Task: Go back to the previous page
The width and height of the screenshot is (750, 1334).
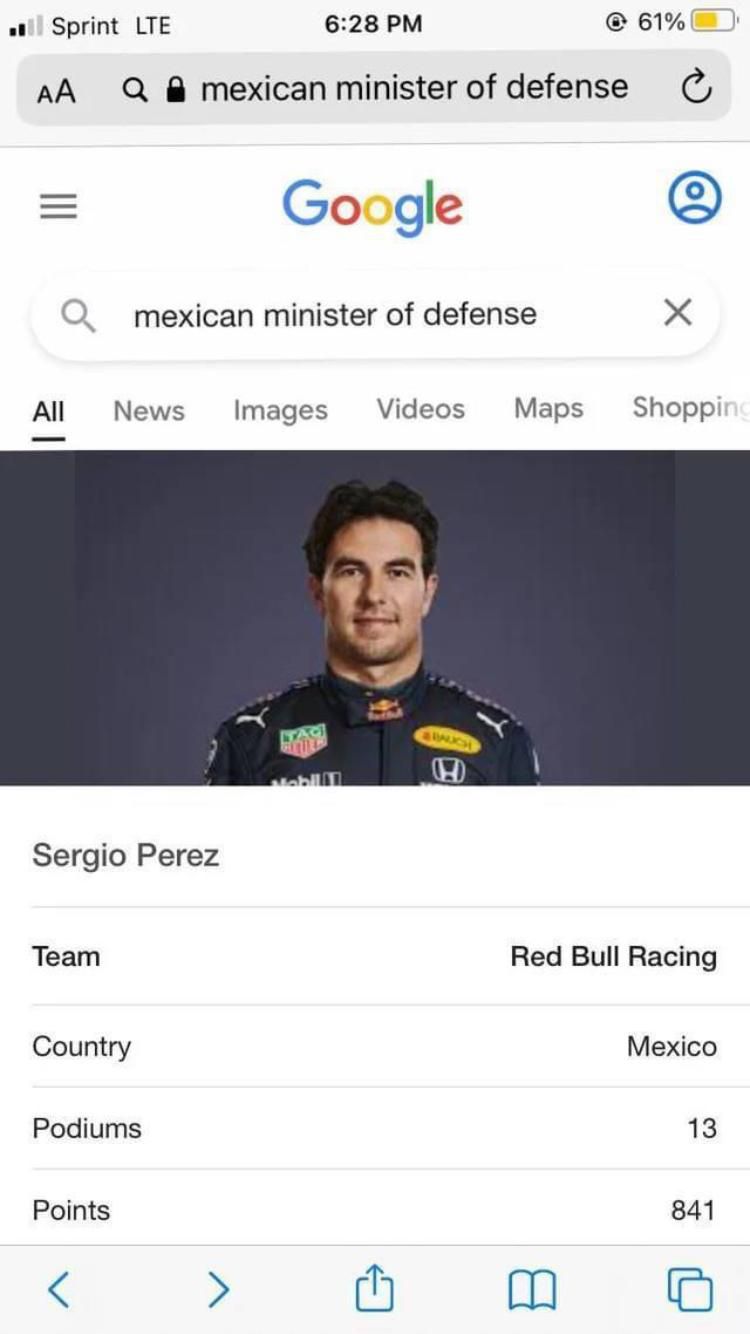Action: (59, 1289)
